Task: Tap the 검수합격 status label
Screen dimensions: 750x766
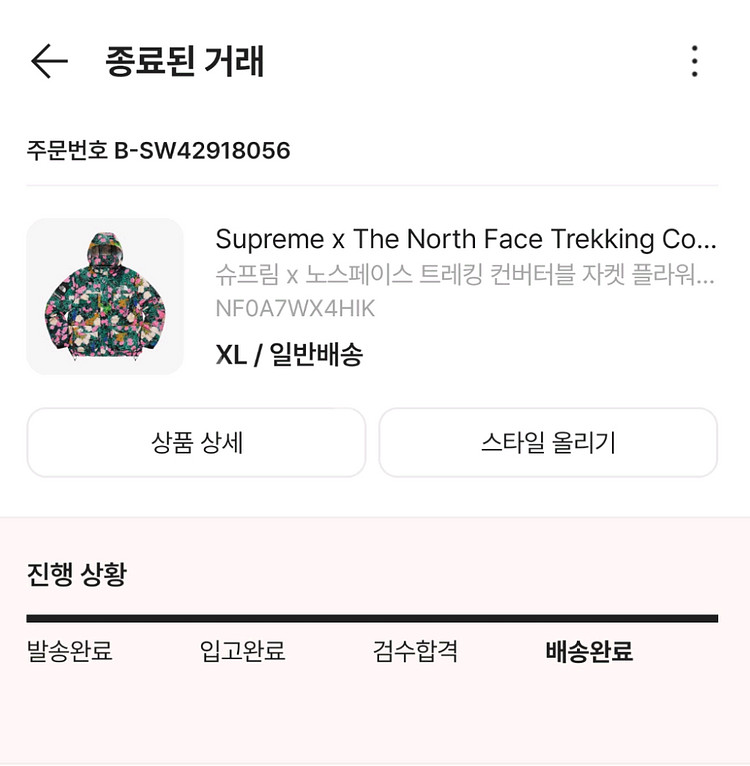Action: click(x=413, y=651)
